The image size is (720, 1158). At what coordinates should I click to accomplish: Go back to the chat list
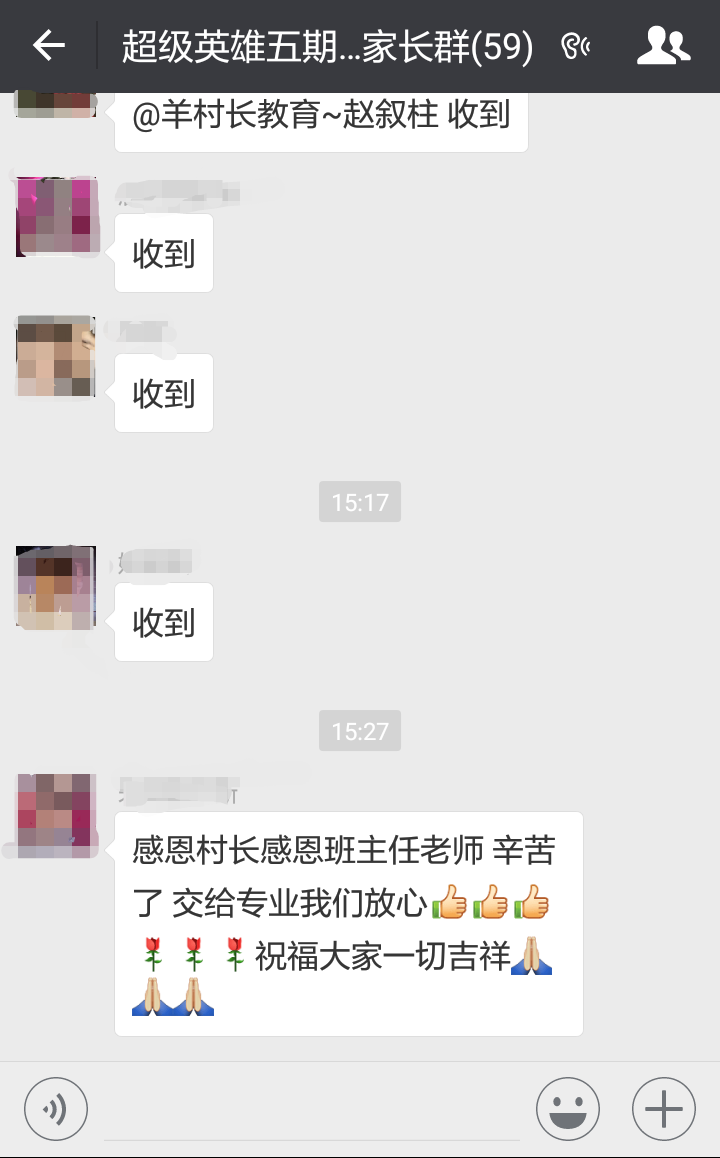point(49,46)
